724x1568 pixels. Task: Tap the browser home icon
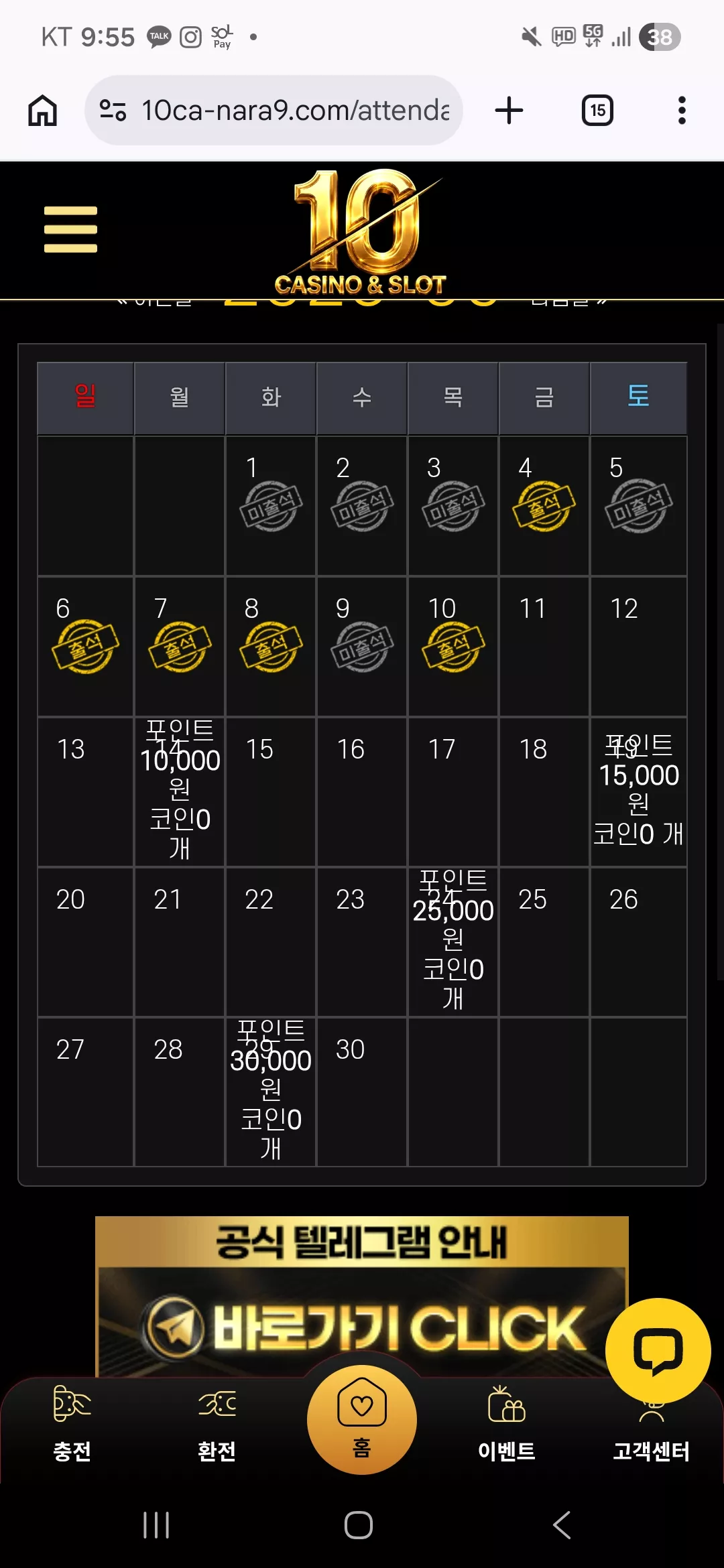point(42,111)
